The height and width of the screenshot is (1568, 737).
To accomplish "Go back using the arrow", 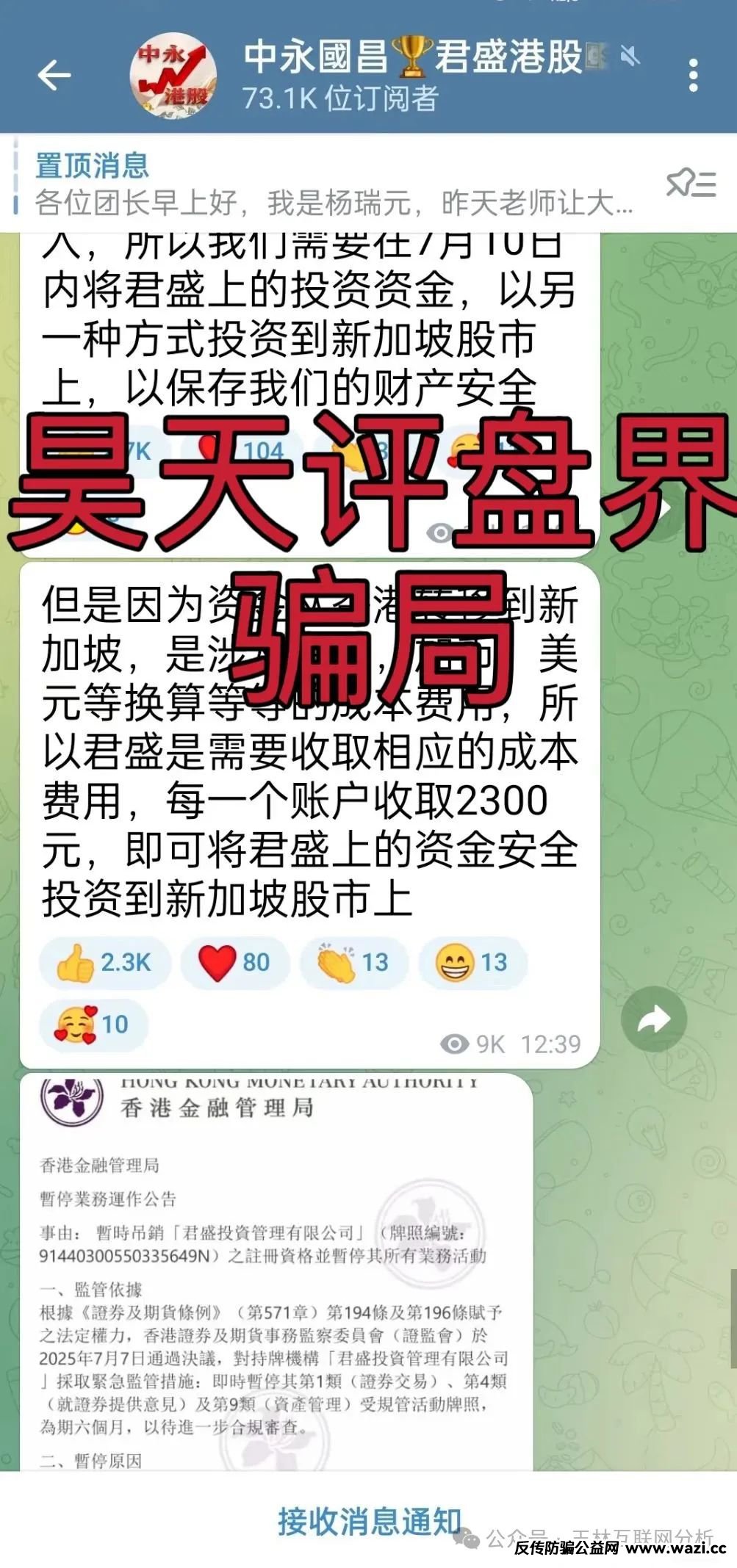I will (54, 76).
